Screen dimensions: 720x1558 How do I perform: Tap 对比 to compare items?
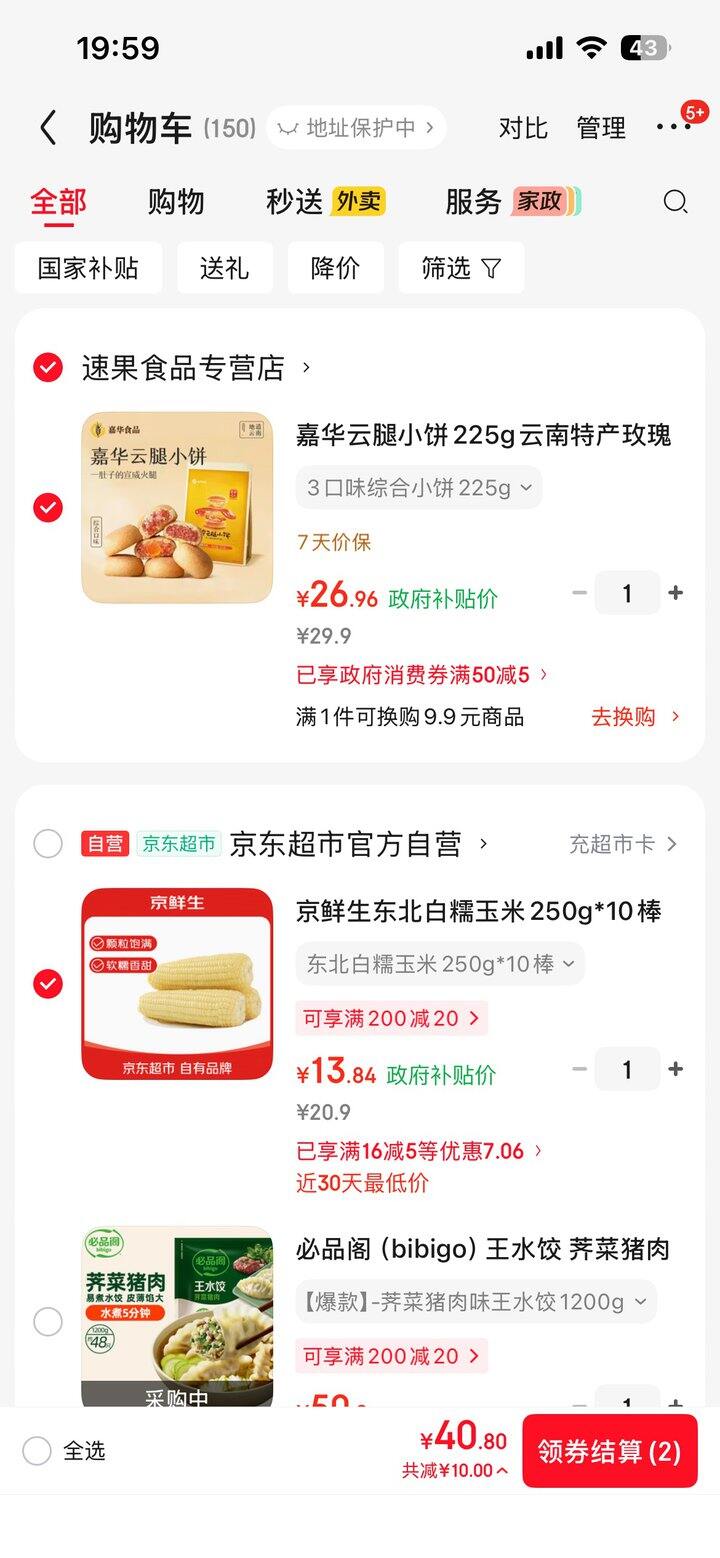pos(523,128)
